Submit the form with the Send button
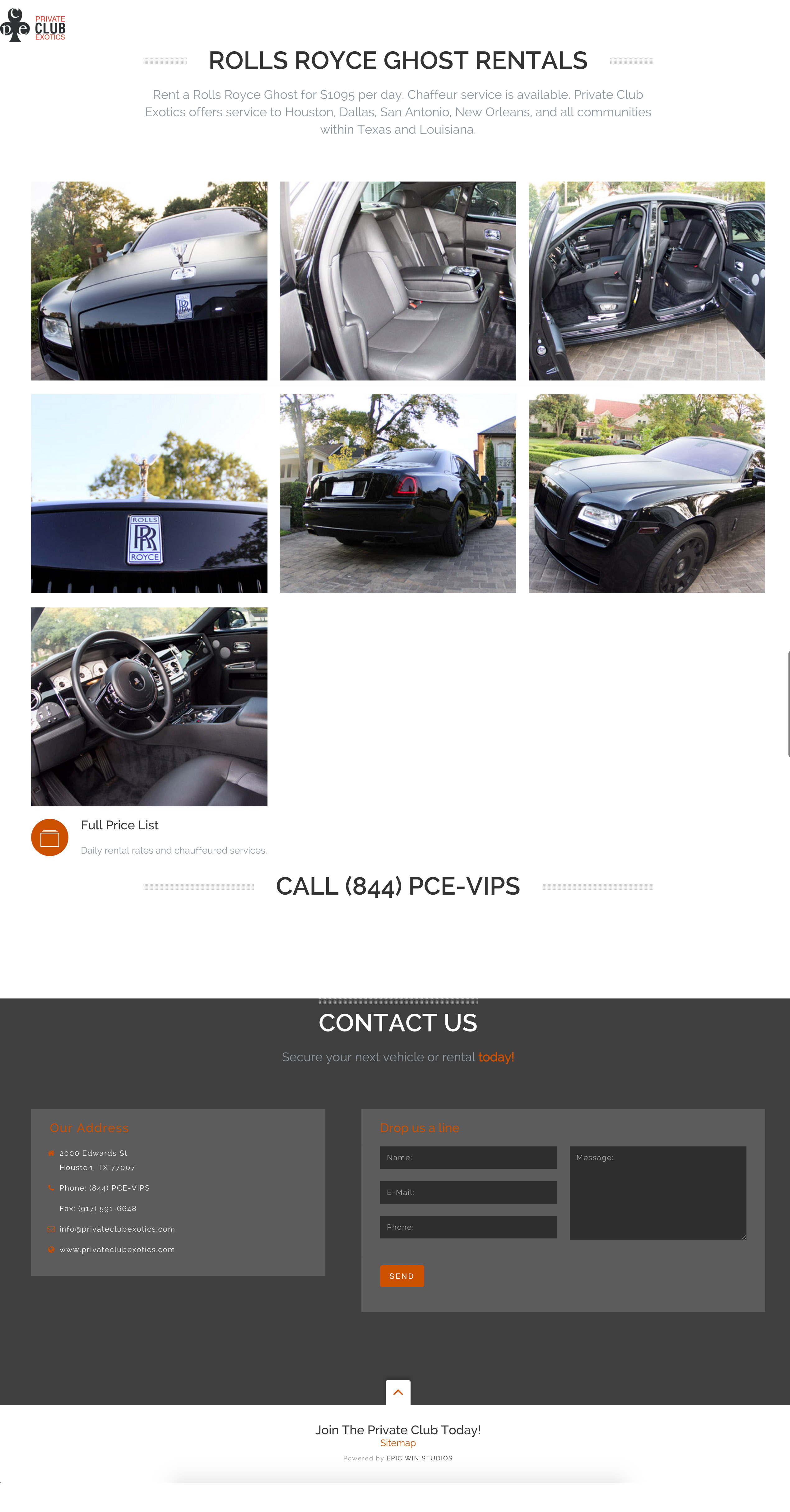 [x=402, y=1276]
